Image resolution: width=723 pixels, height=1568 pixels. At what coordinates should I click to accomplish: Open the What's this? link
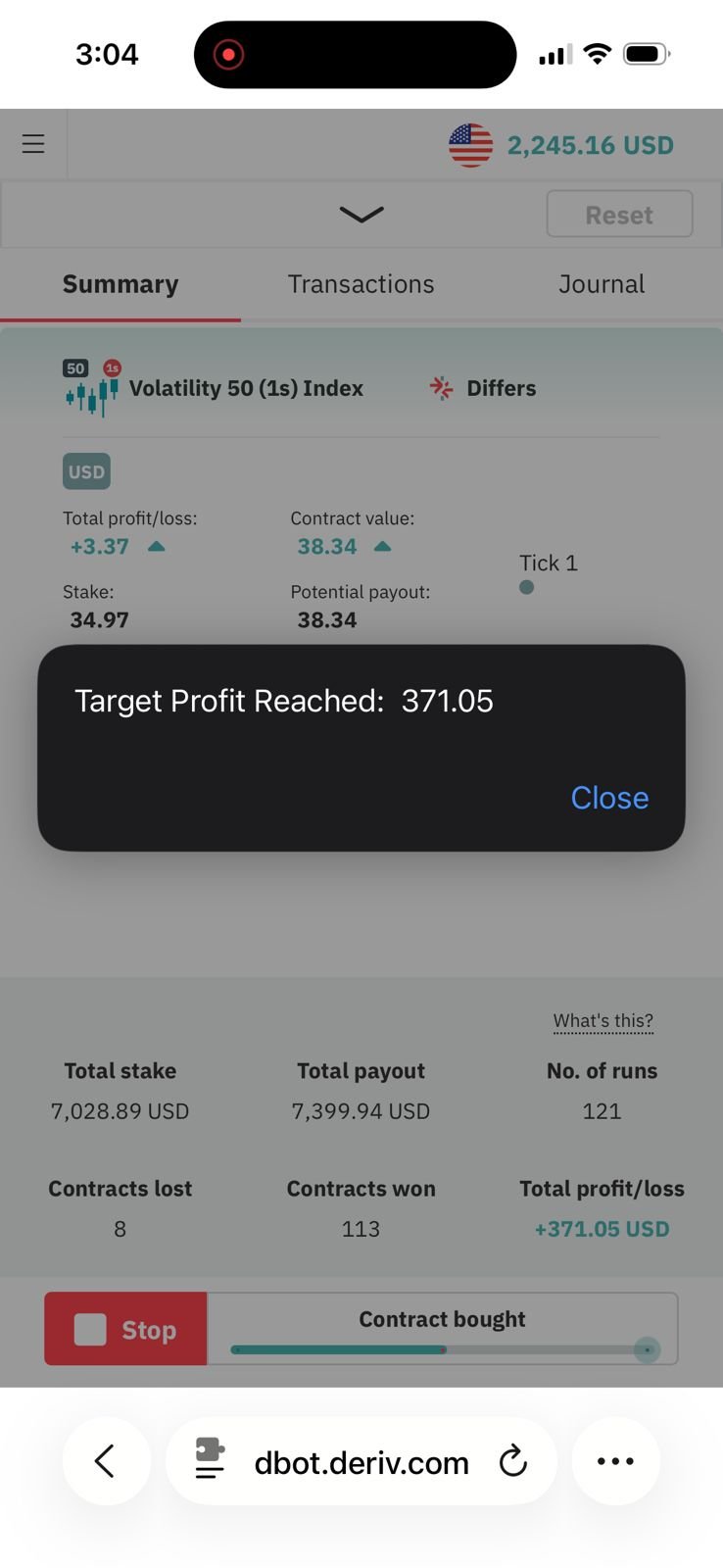(602, 1020)
